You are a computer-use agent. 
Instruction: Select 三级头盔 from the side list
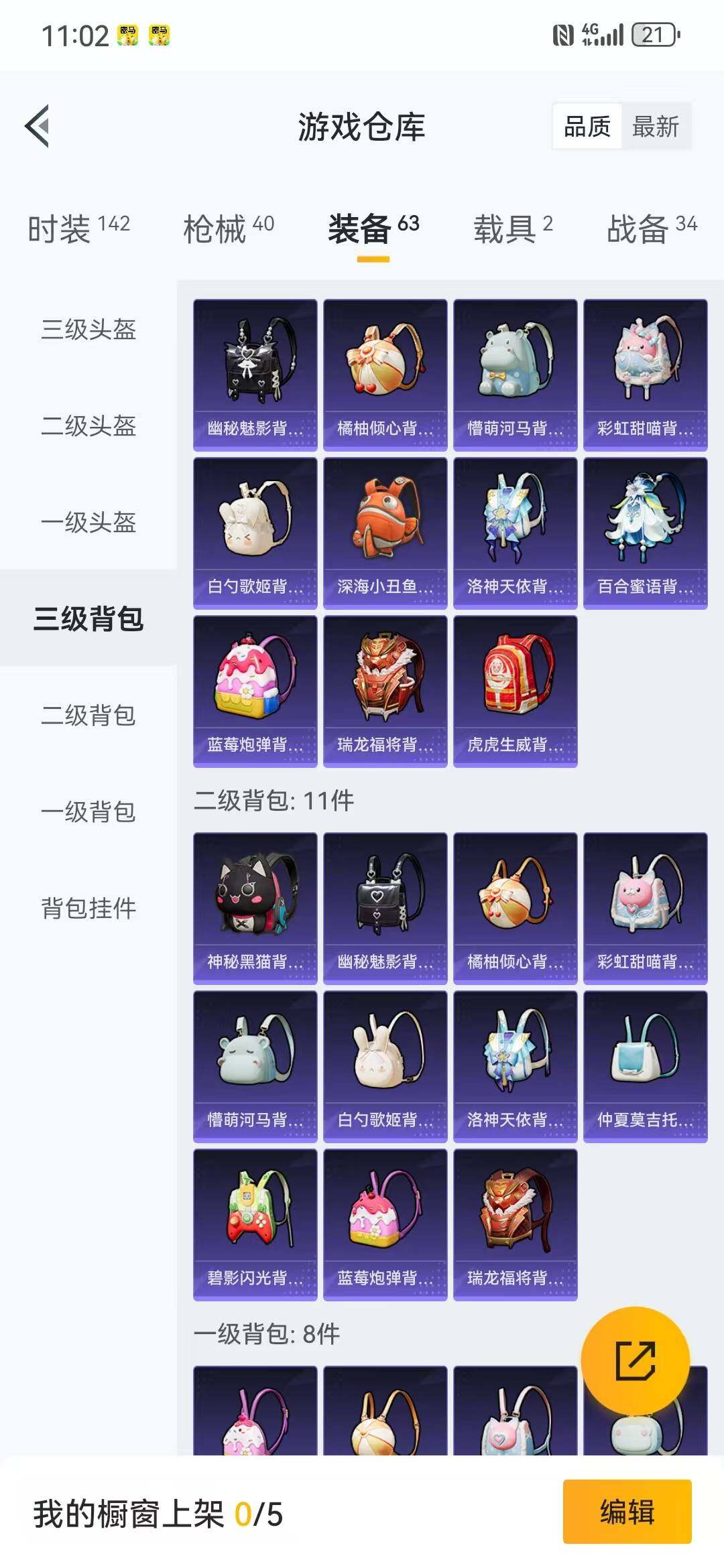[x=88, y=331]
